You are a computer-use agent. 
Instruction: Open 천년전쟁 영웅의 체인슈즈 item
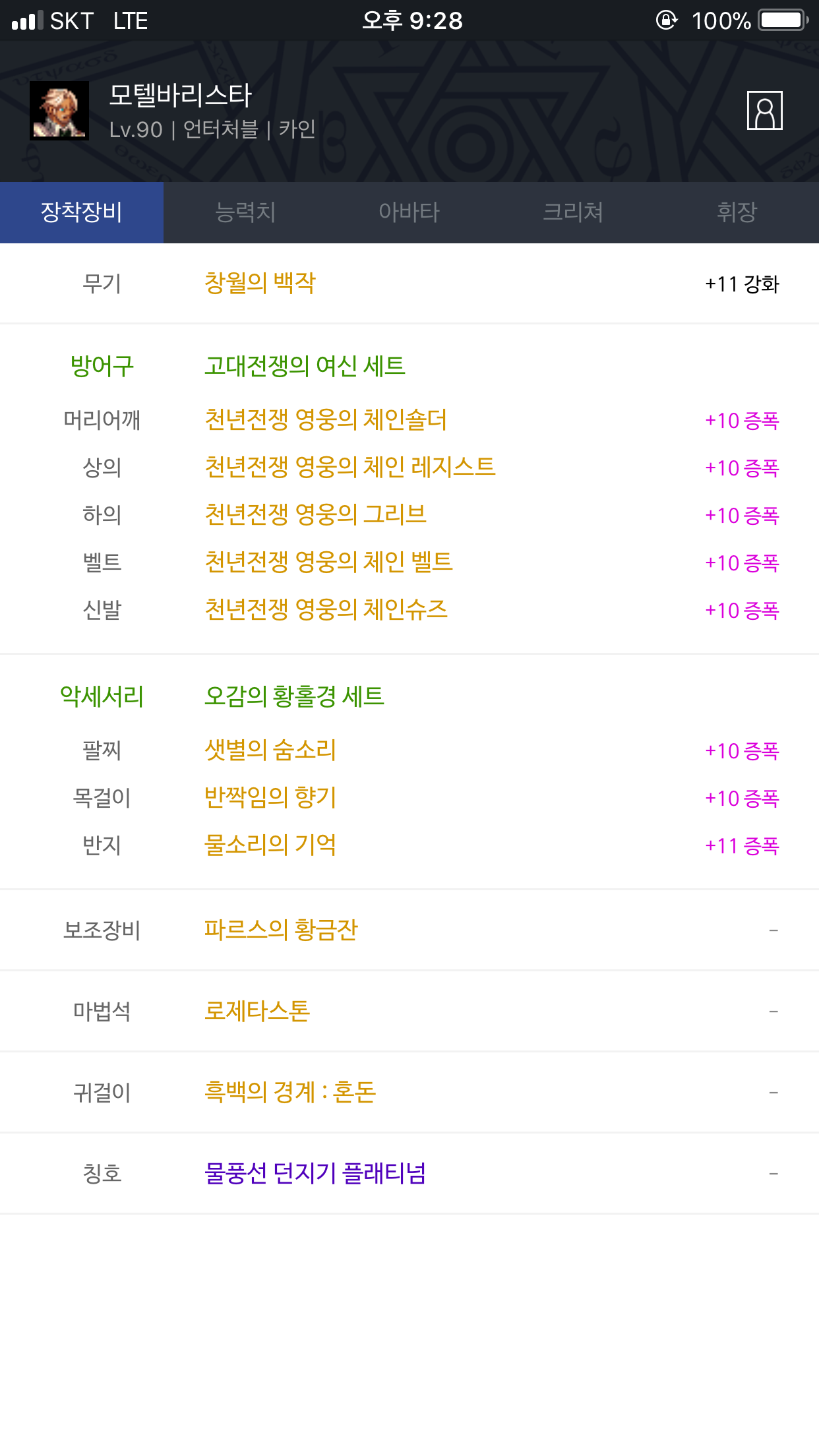[326, 609]
